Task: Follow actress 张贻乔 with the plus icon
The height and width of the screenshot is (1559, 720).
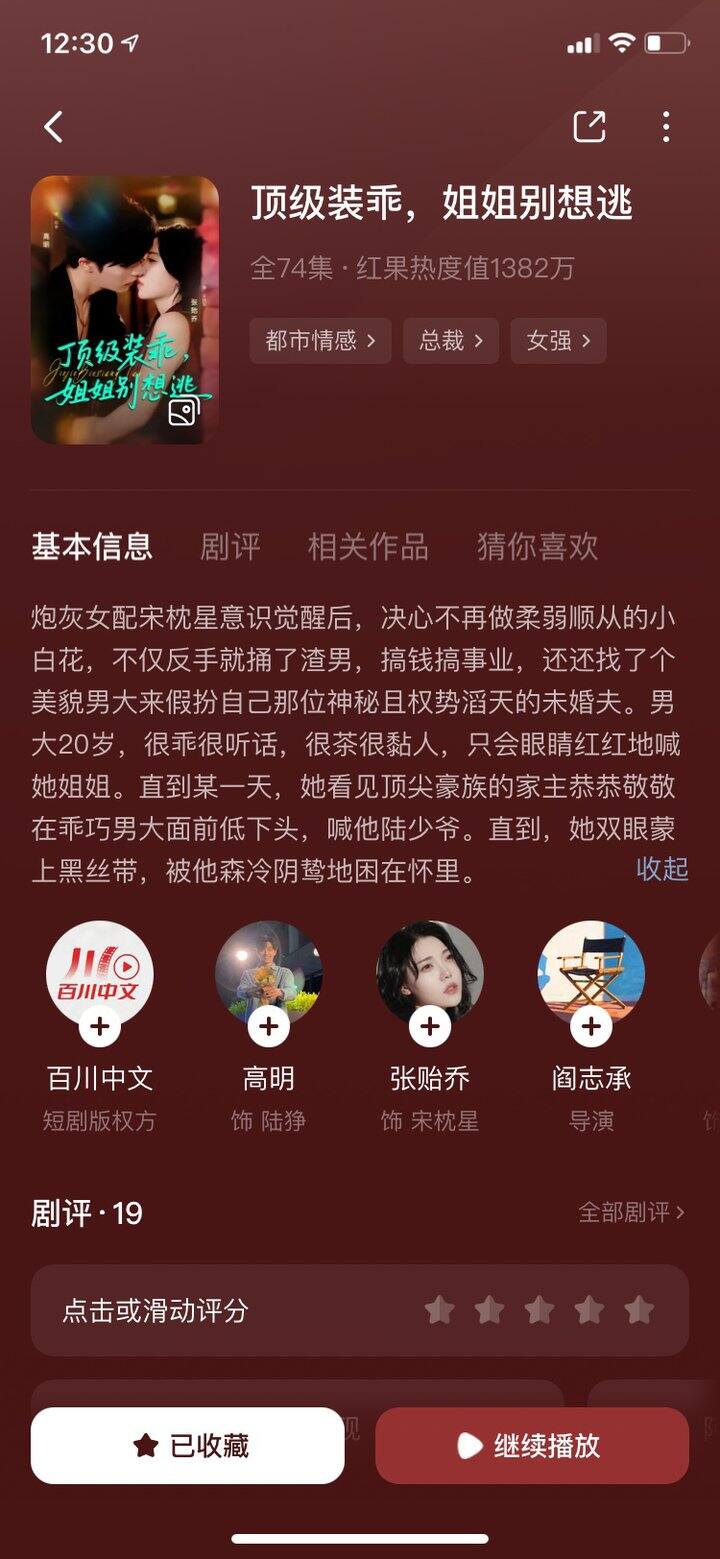Action: point(430,1026)
